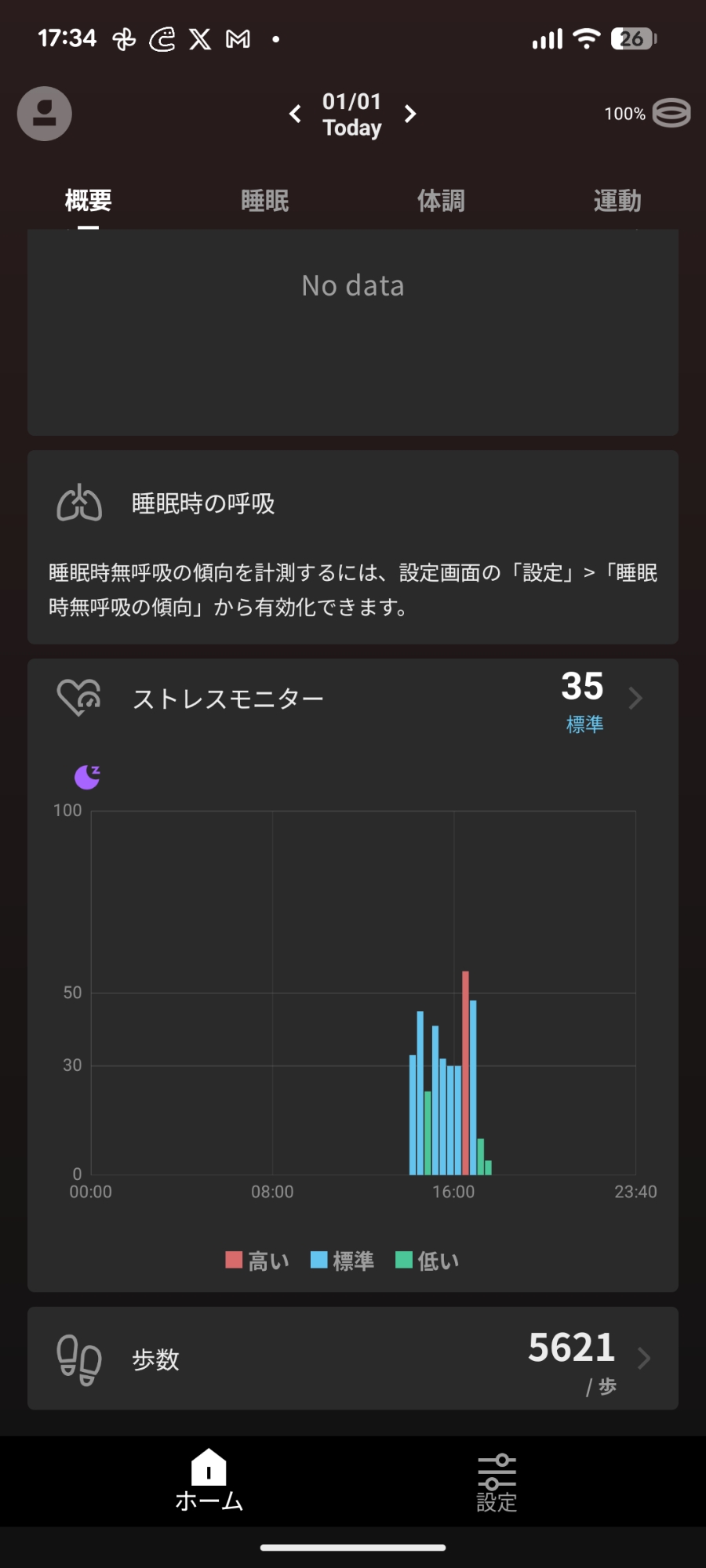Switch to the 体調 tab
Image resolution: width=706 pixels, height=1568 pixels.
(441, 201)
